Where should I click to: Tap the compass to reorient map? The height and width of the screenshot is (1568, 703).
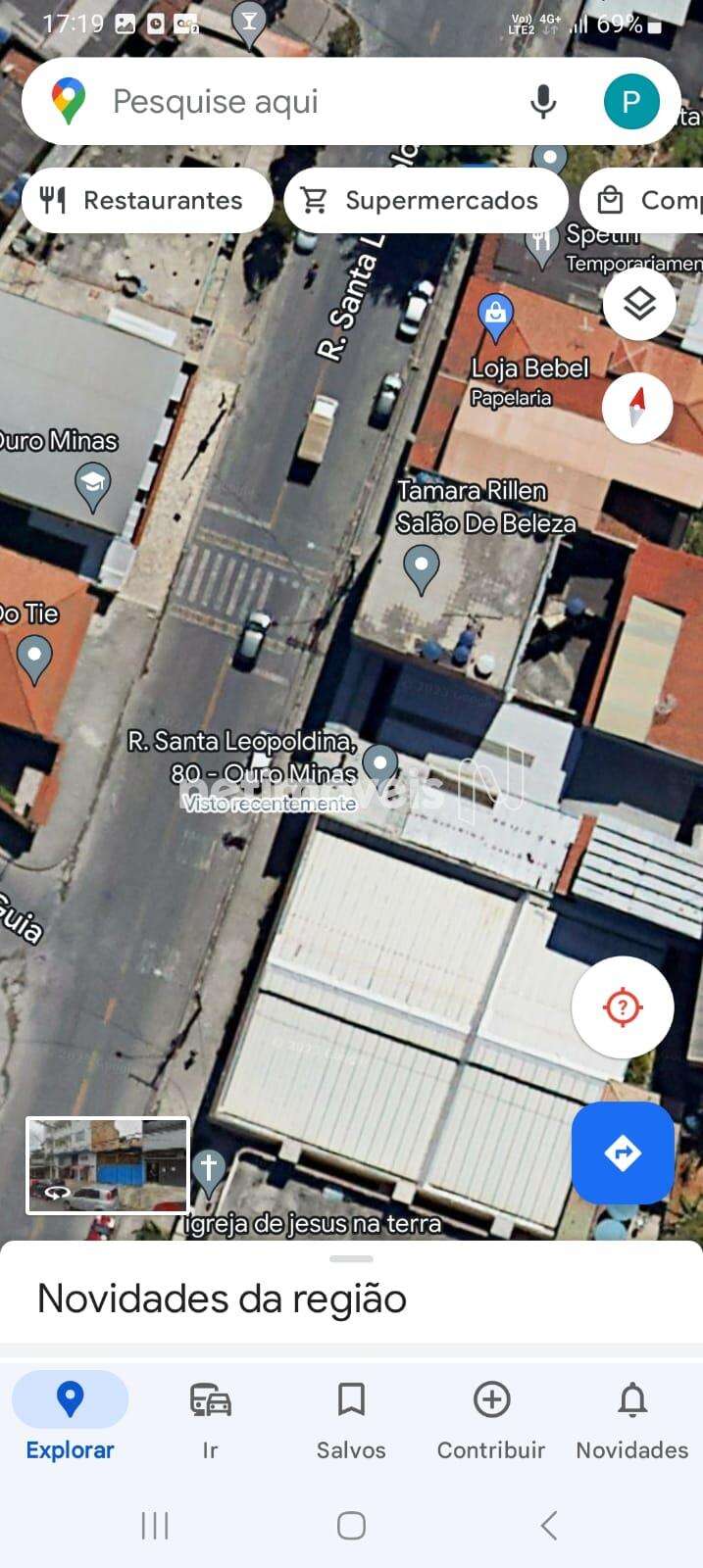[637, 408]
